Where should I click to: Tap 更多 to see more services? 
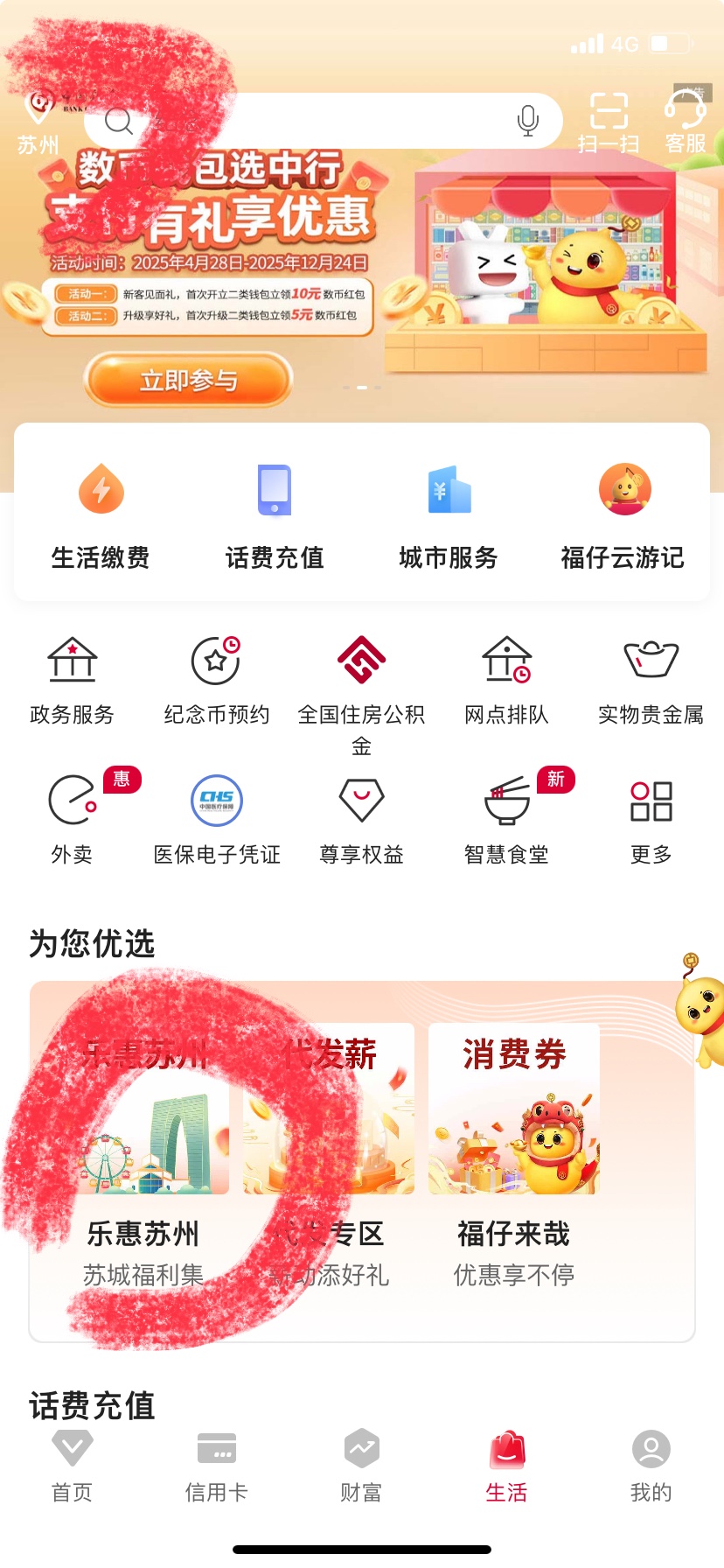coord(651,819)
